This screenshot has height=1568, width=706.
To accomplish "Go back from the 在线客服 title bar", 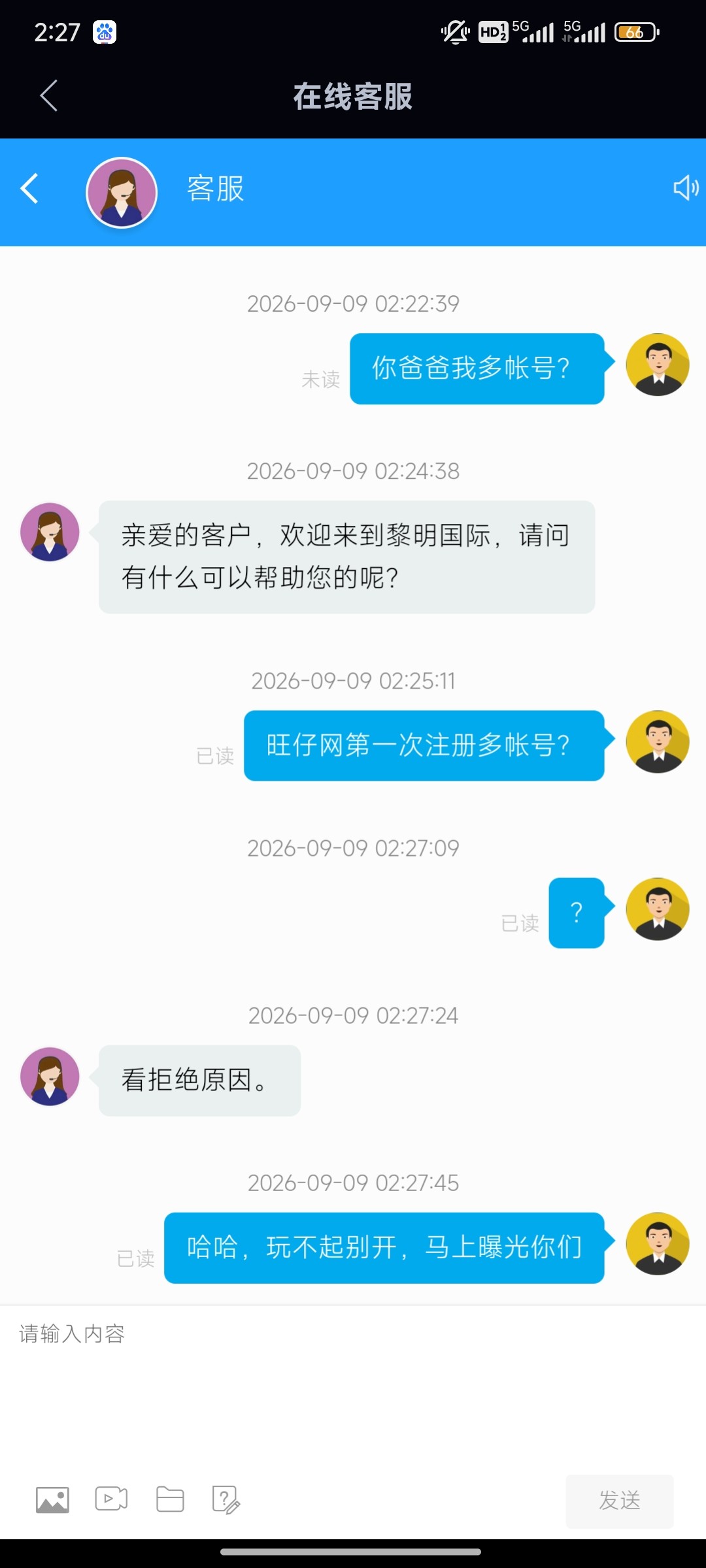I will point(49,96).
